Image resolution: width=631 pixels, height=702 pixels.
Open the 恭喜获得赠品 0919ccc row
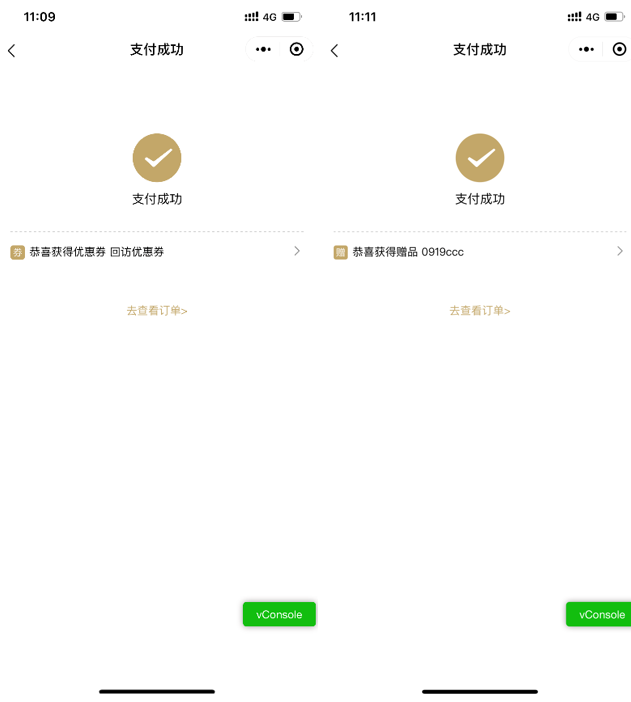[x=480, y=252]
